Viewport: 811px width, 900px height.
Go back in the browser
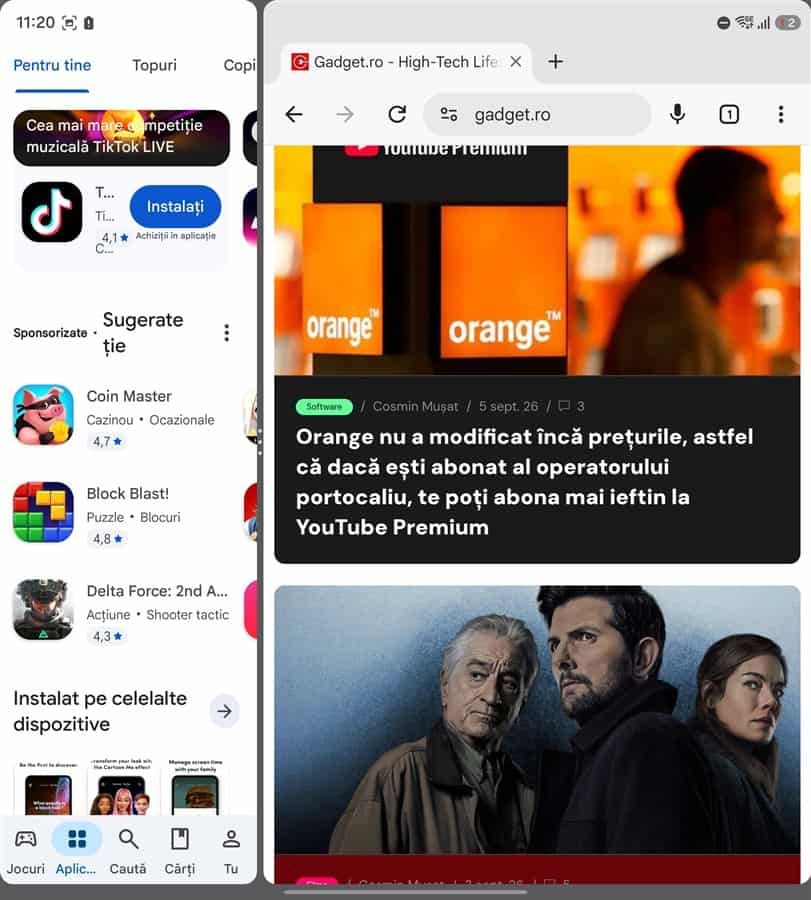point(294,114)
